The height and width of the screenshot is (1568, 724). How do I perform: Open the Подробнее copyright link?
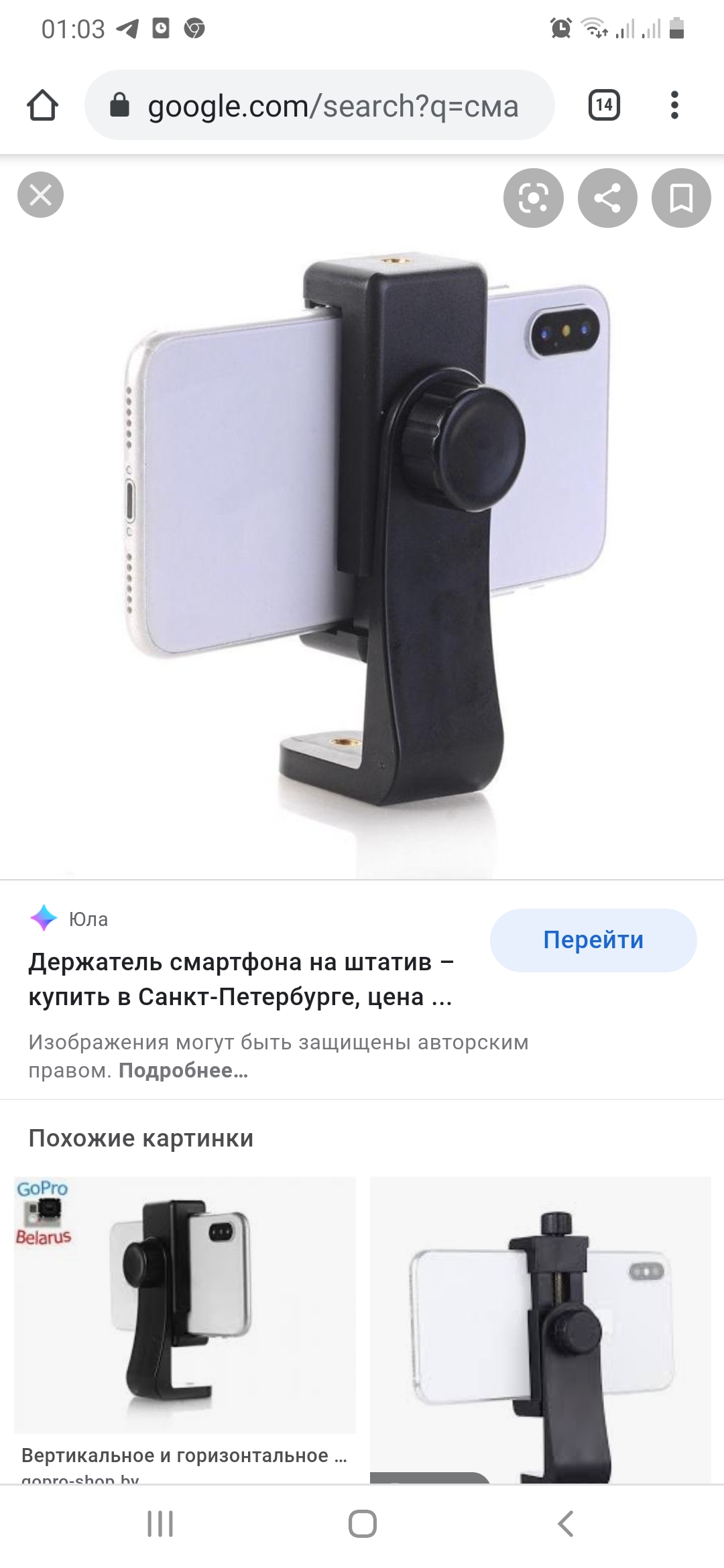[183, 1070]
